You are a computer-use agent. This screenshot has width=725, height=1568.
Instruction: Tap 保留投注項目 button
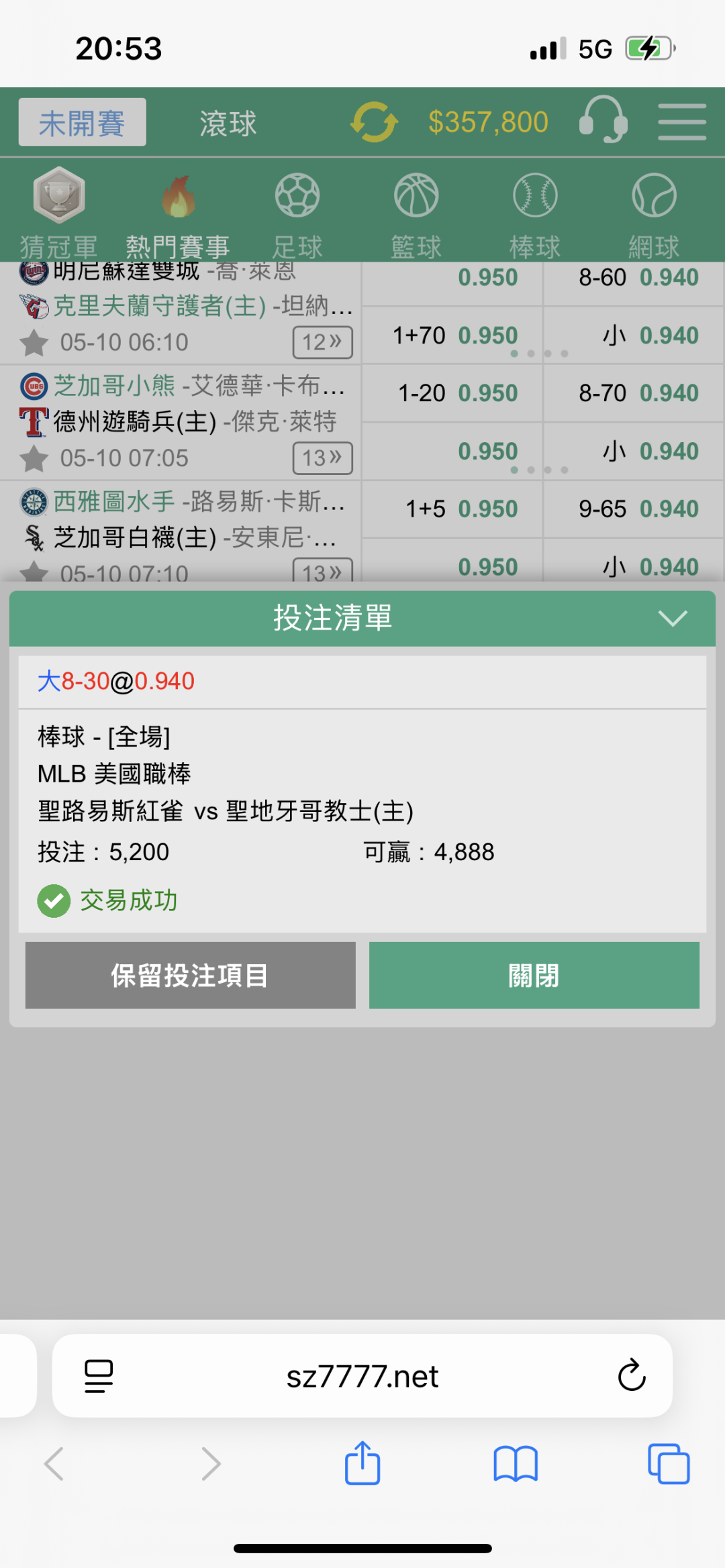tap(191, 975)
